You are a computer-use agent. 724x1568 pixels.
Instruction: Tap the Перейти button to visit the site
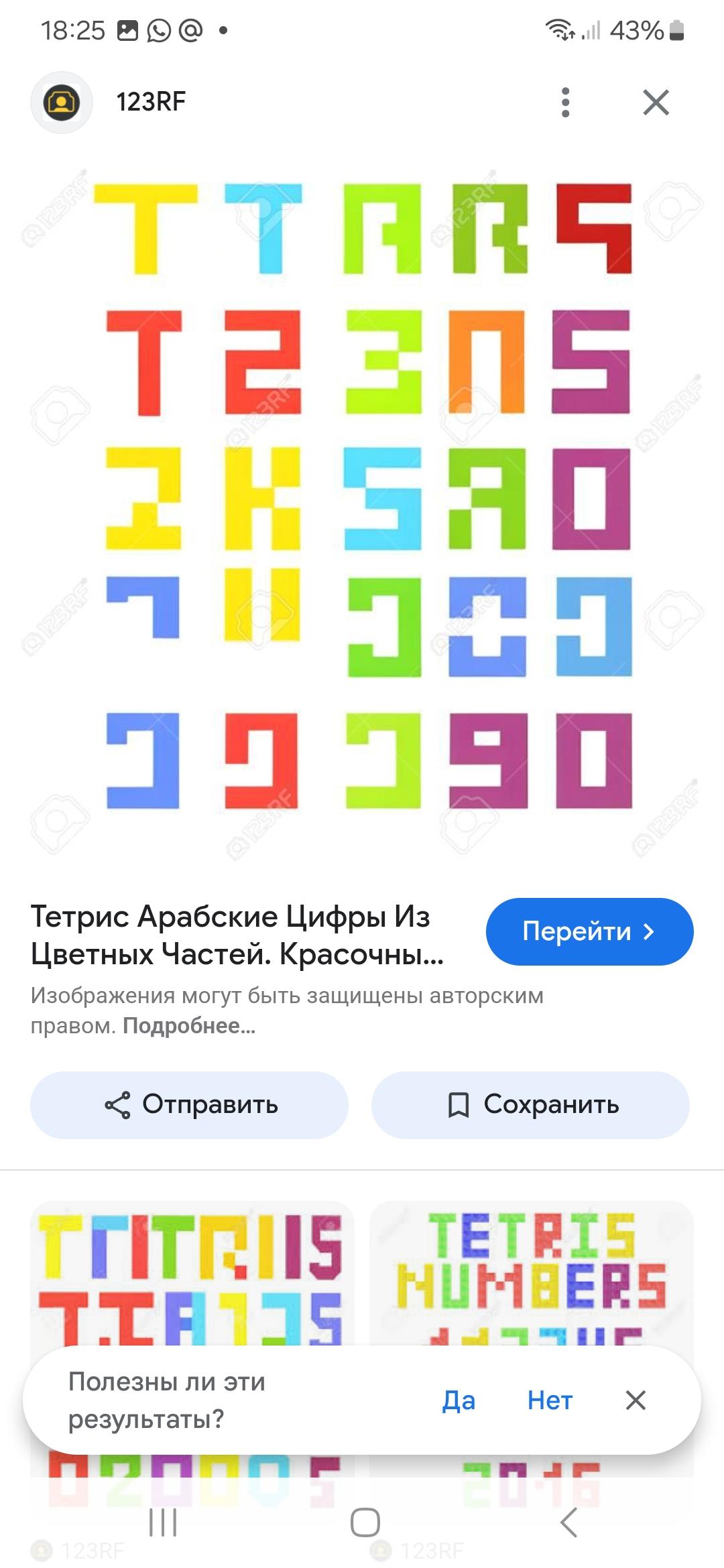[589, 931]
